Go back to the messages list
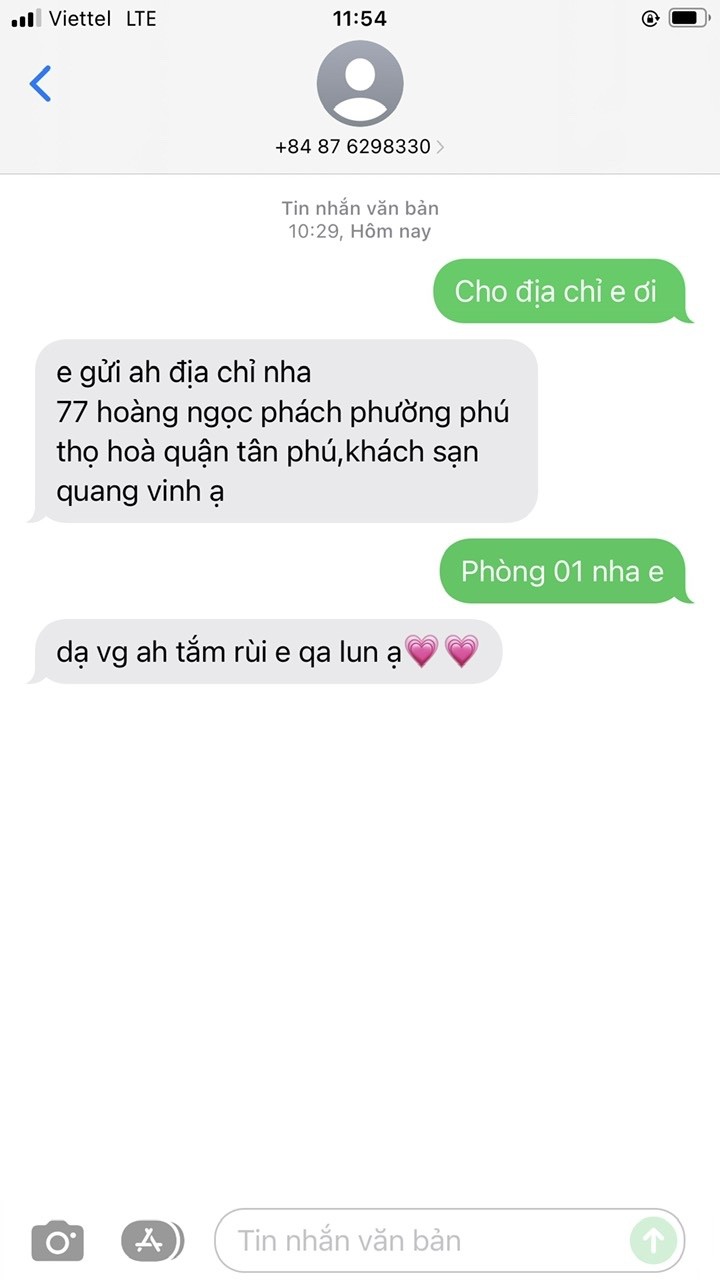Screen dimensions: 720x1280 [41, 84]
